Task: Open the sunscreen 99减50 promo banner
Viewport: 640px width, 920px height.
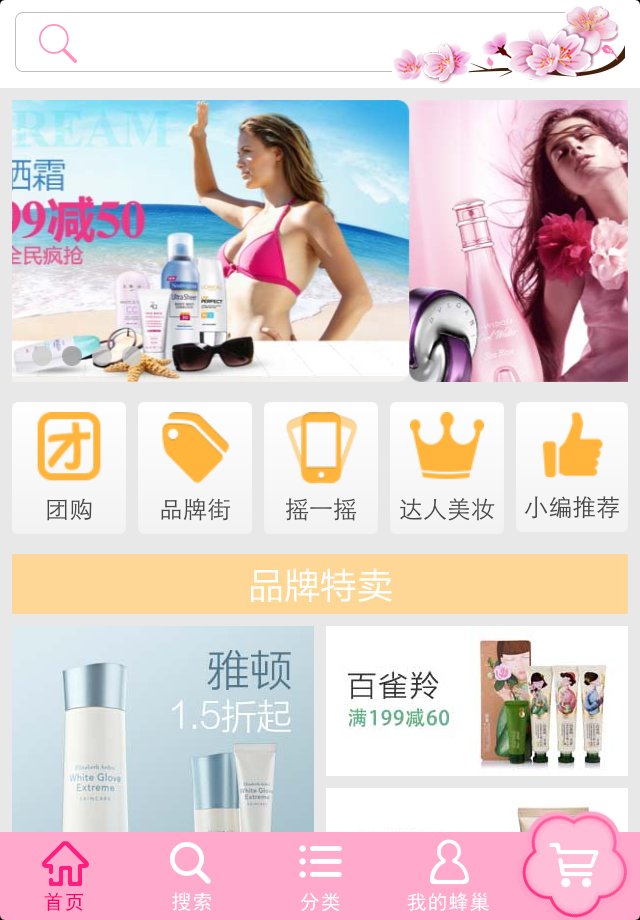Action: point(210,240)
